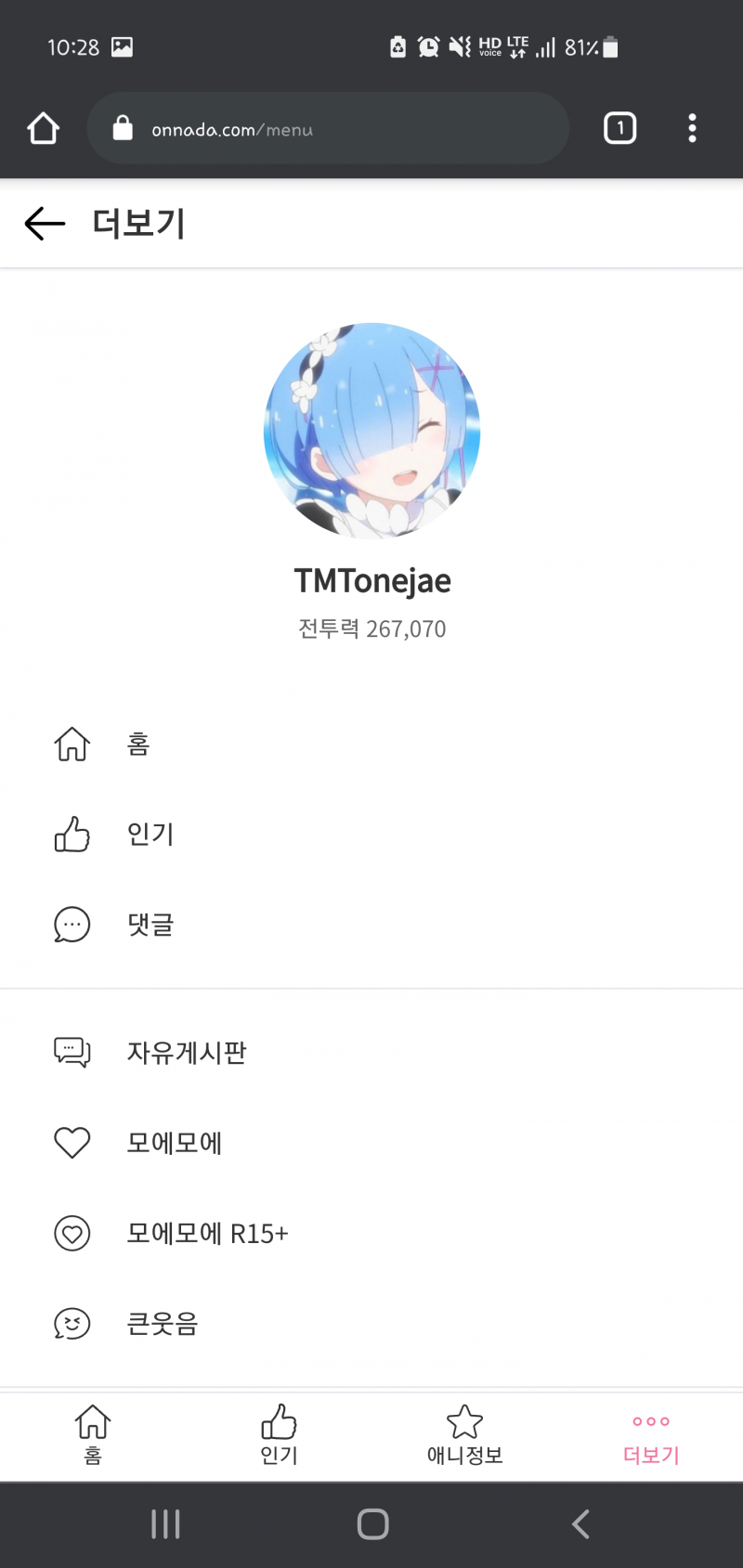Open the browser overflow menu
The width and height of the screenshot is (743, 1568).
point(692,128)
